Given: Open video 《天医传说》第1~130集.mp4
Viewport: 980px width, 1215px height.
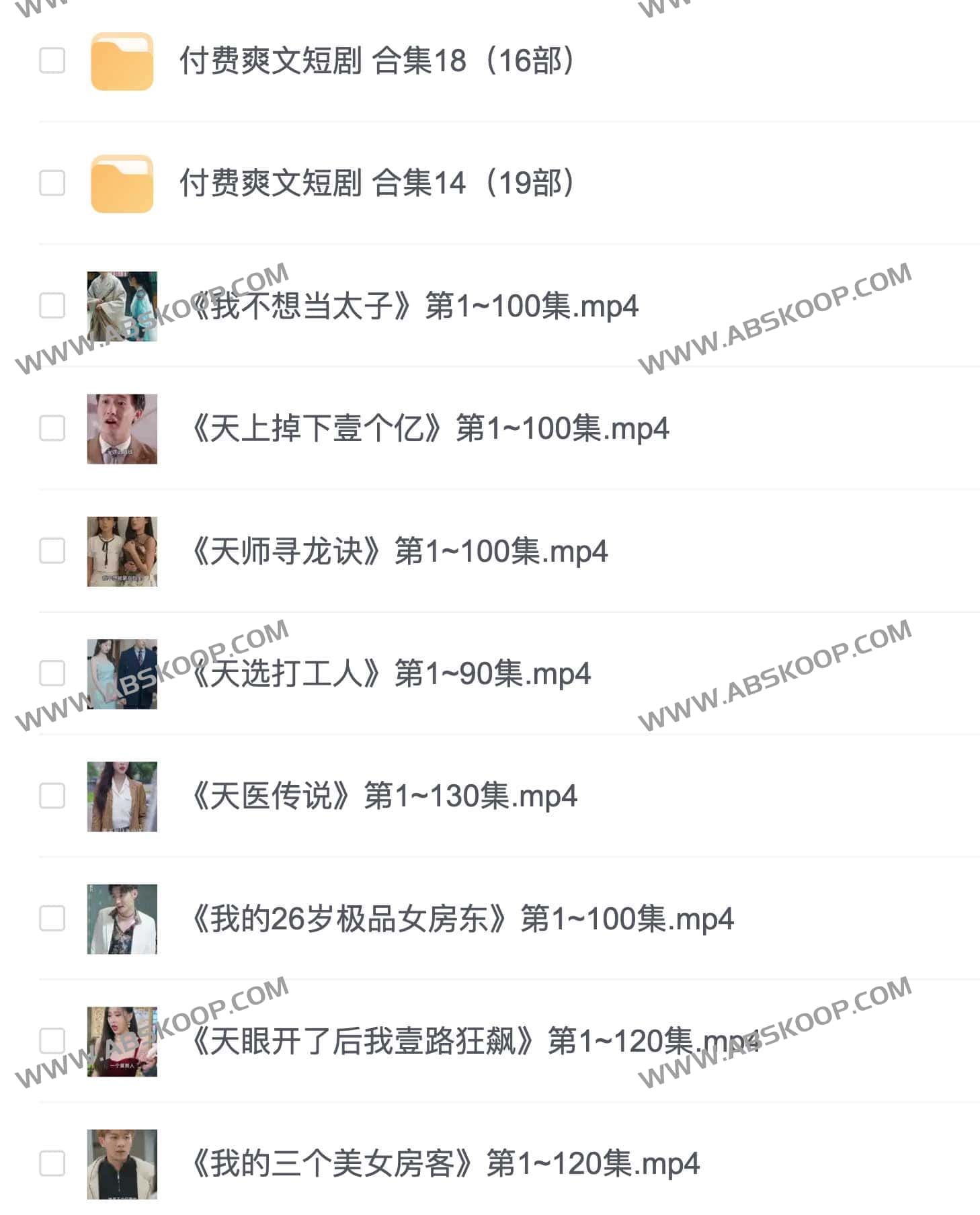Looking at the screenshot, I should tap(384, 796).
